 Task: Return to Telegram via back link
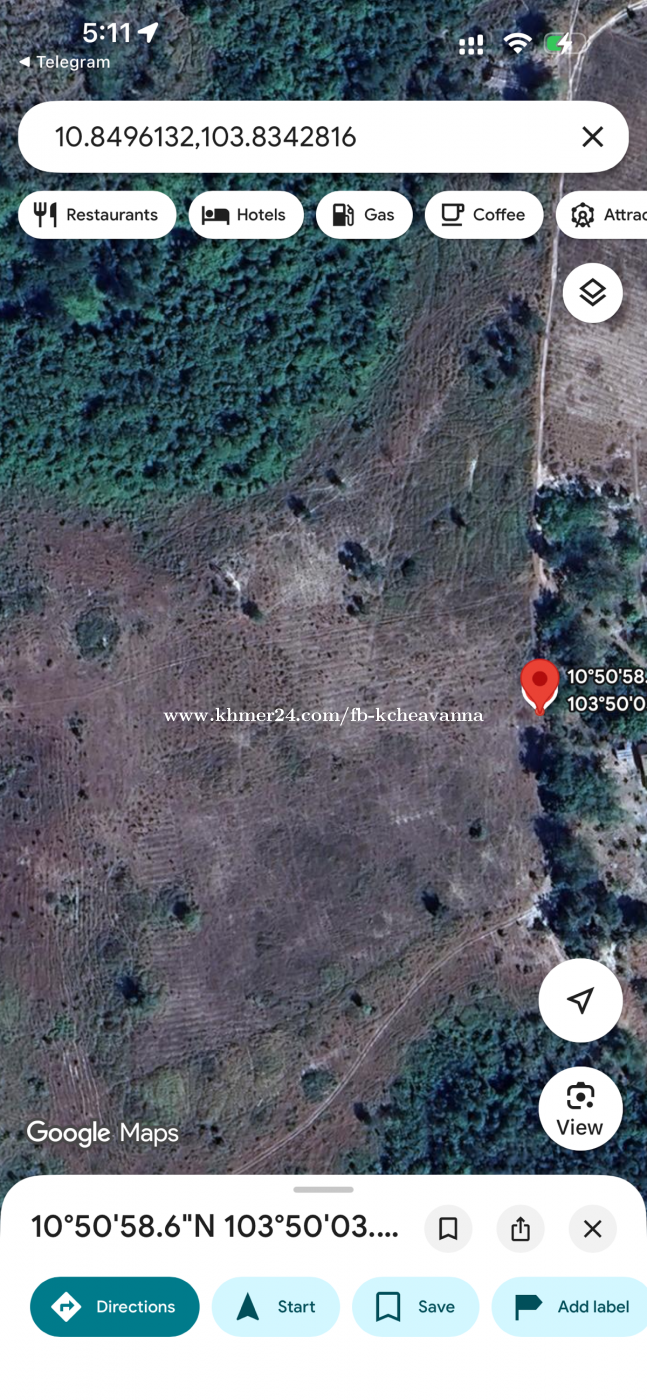[65, 62]
